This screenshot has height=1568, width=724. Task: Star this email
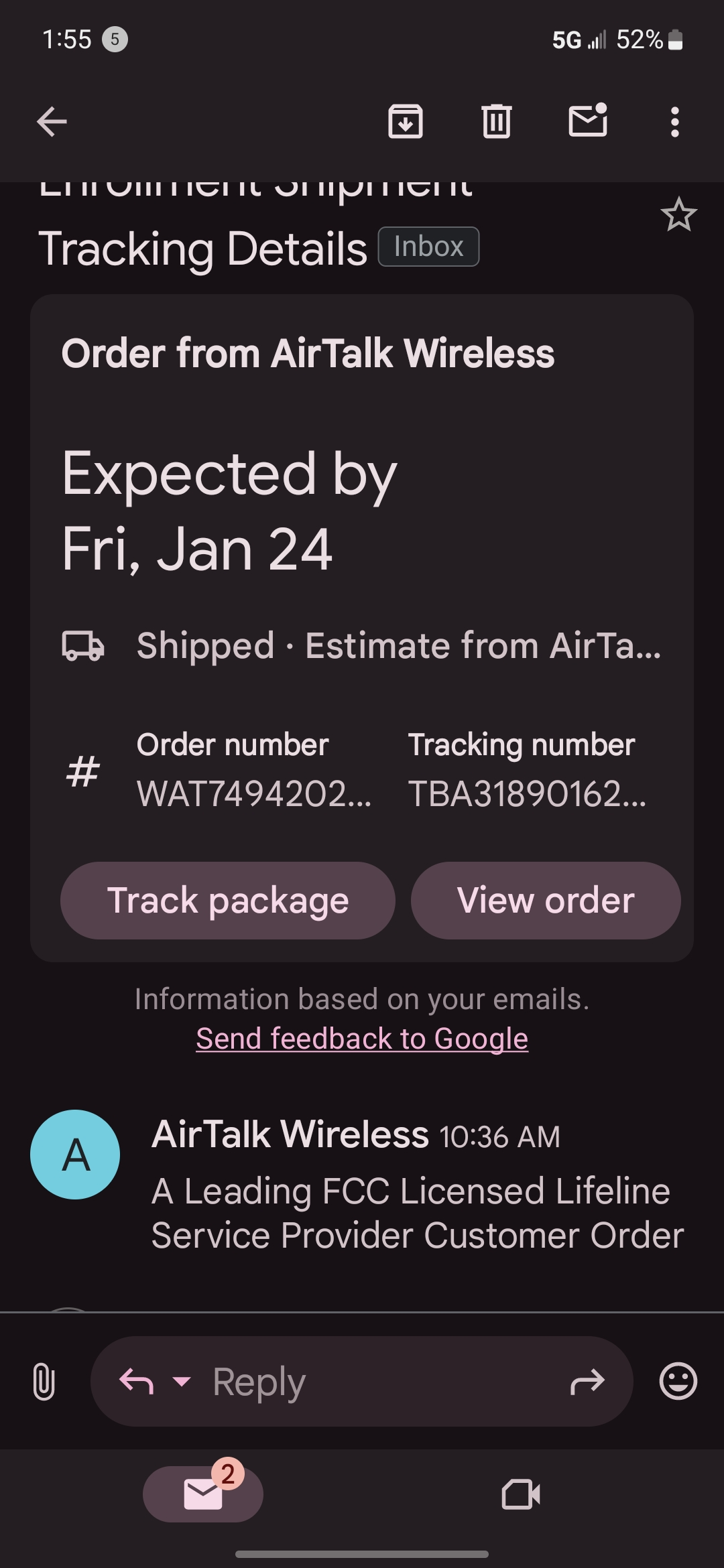coord(679,214)
